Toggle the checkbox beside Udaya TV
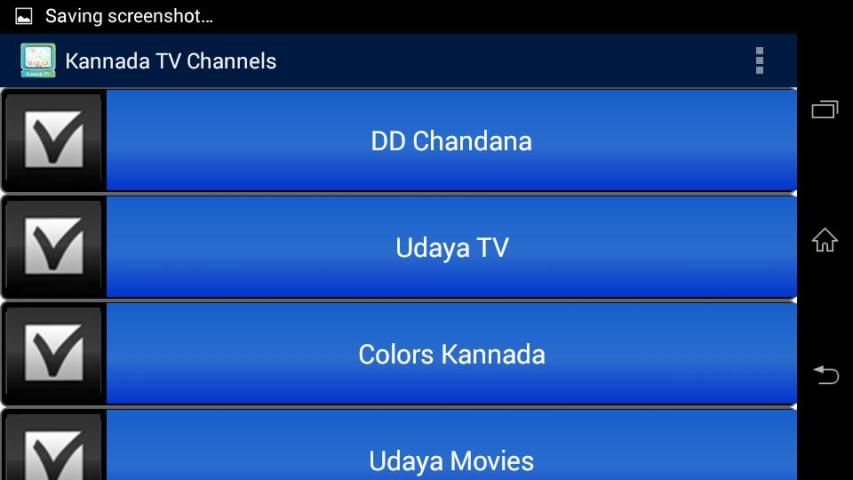Viewport: 853px width, 480px height. (x=53, y=248)
